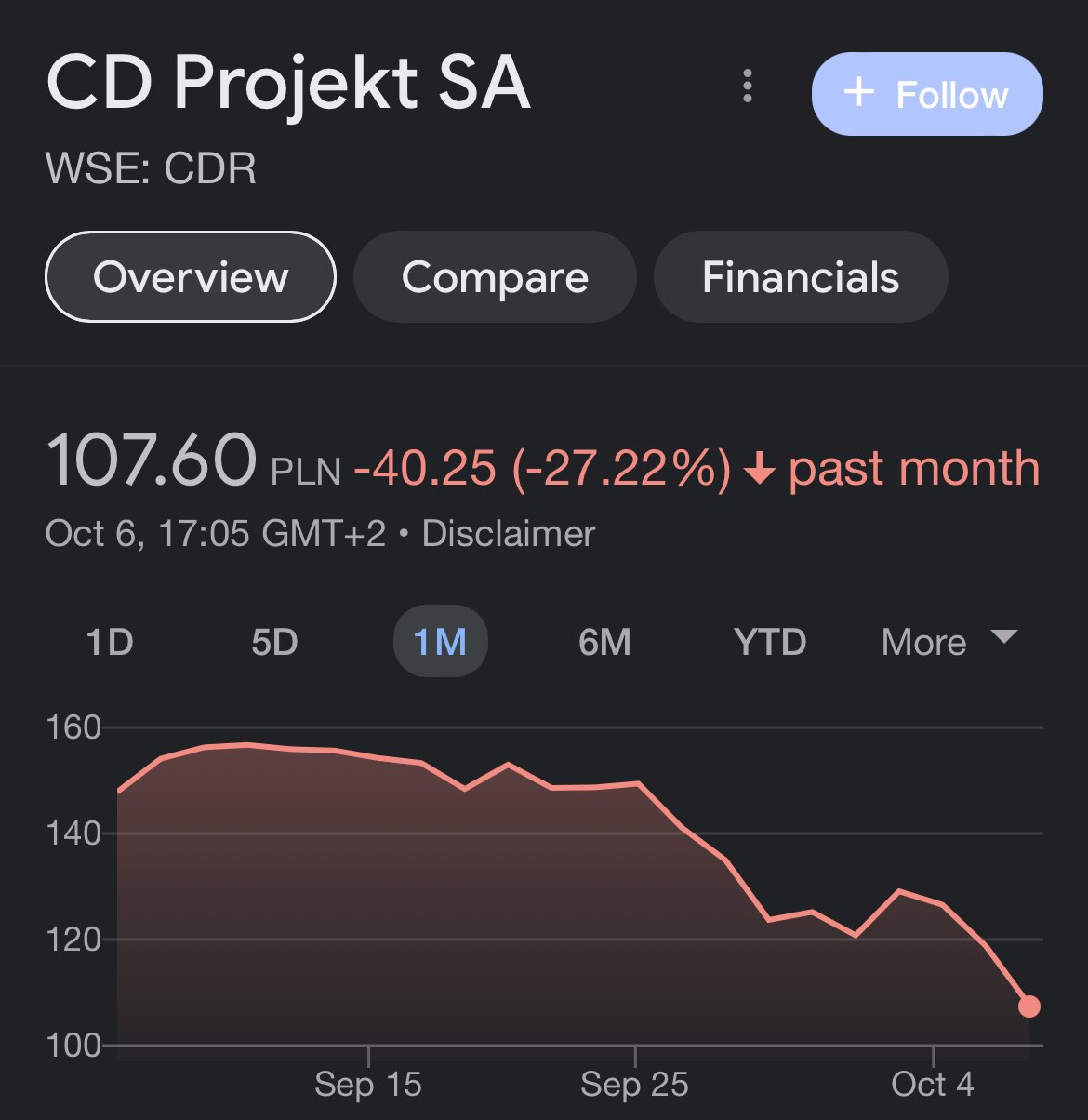The height and width of the screenshot is (1120, 1088).
Task: Click the chart endpoint dot marker
Action: tap(1030, 1006)
